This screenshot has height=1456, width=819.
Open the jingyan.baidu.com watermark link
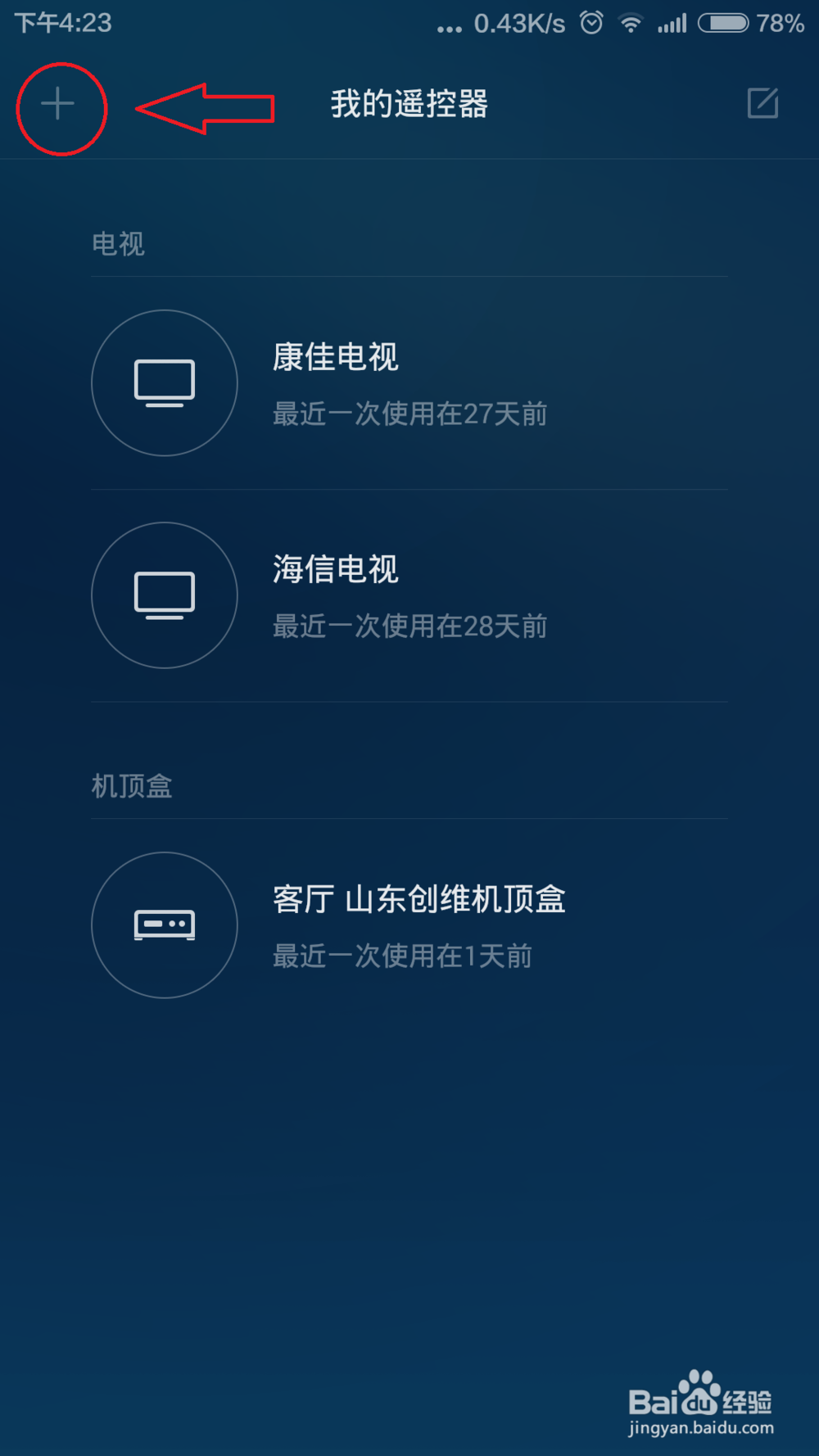(700, 1427)
